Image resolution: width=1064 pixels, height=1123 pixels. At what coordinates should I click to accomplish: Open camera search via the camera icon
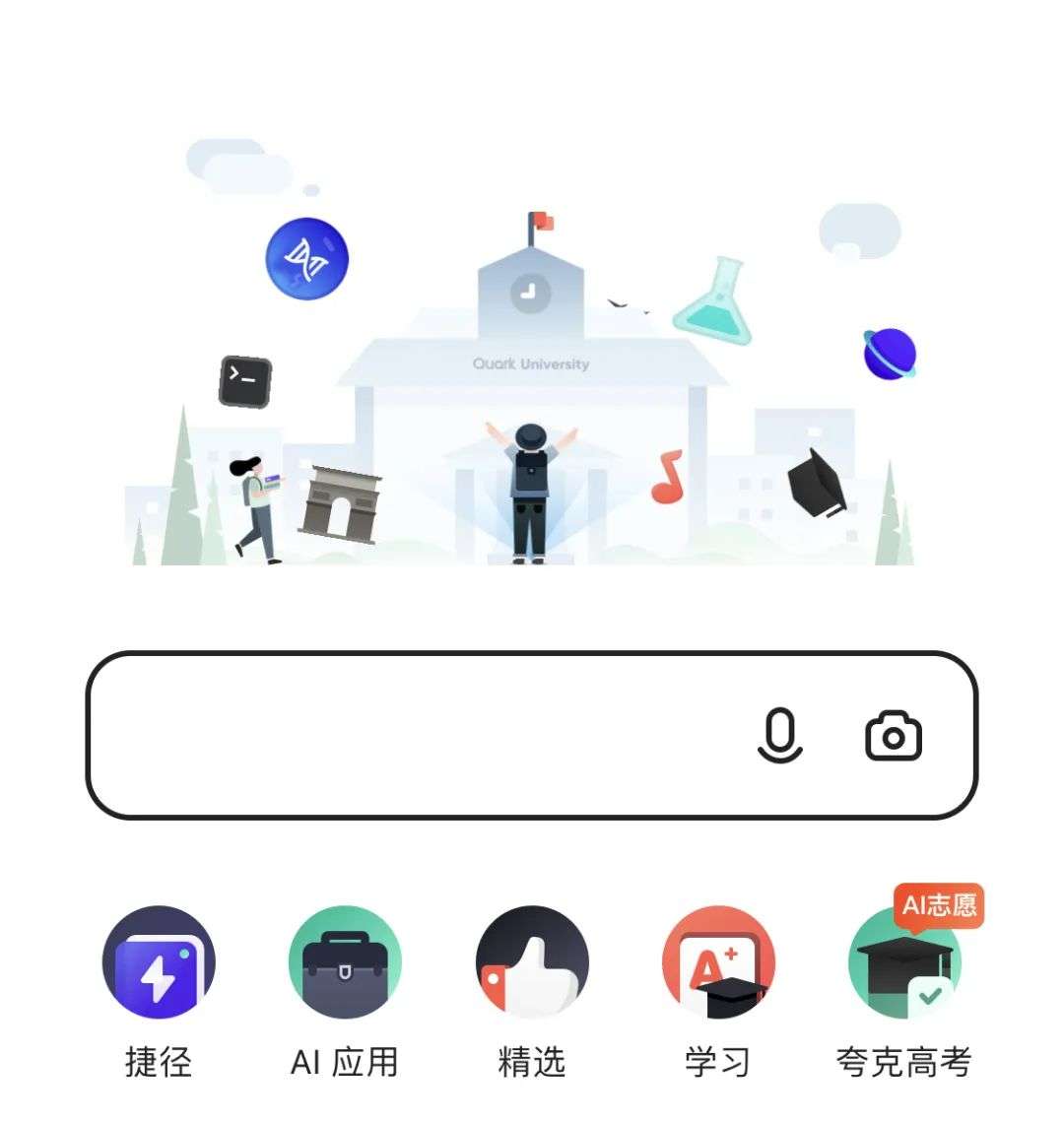(x=892, y=734)
